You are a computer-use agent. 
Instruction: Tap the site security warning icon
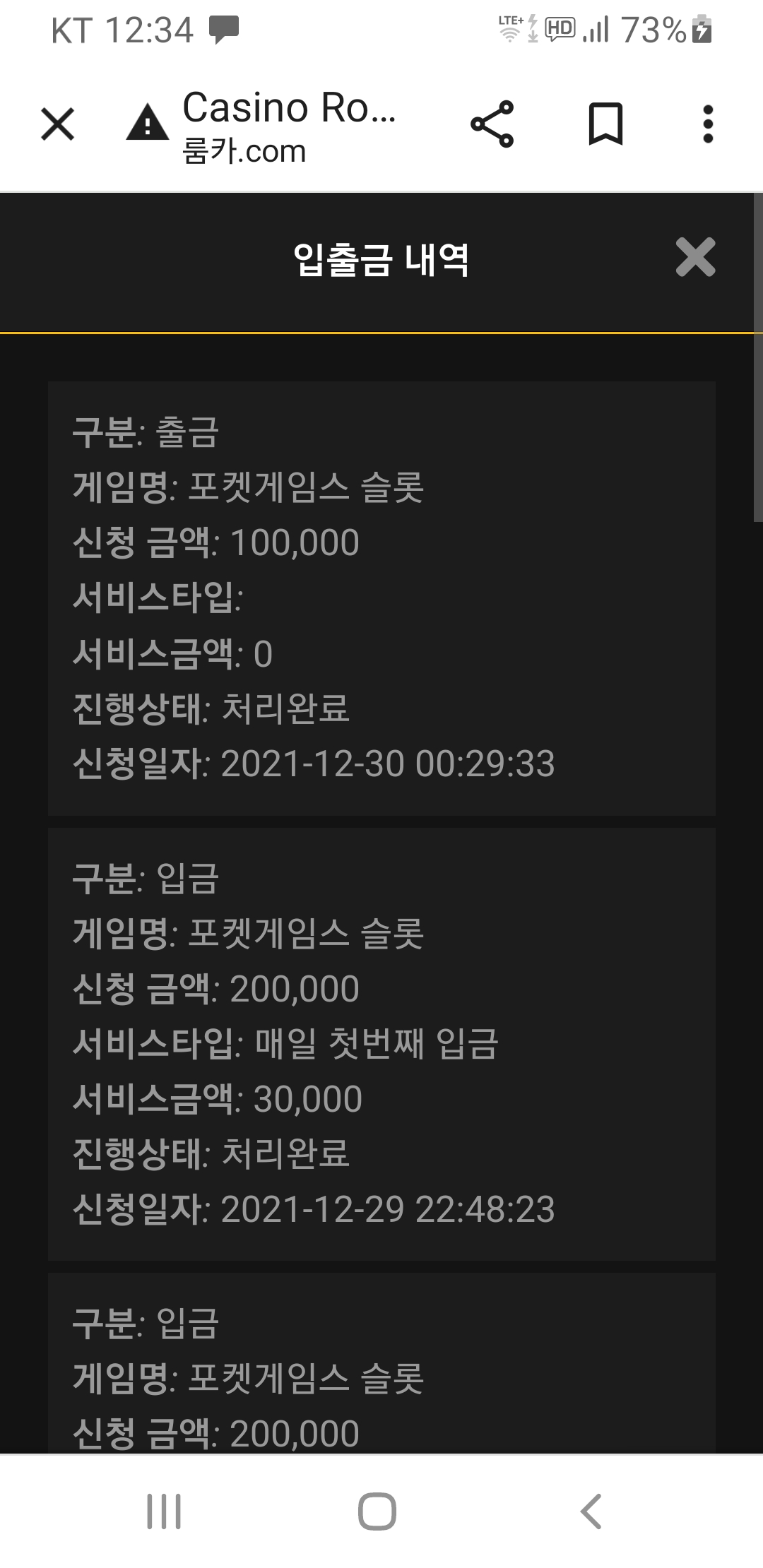(x=147, y=122)
